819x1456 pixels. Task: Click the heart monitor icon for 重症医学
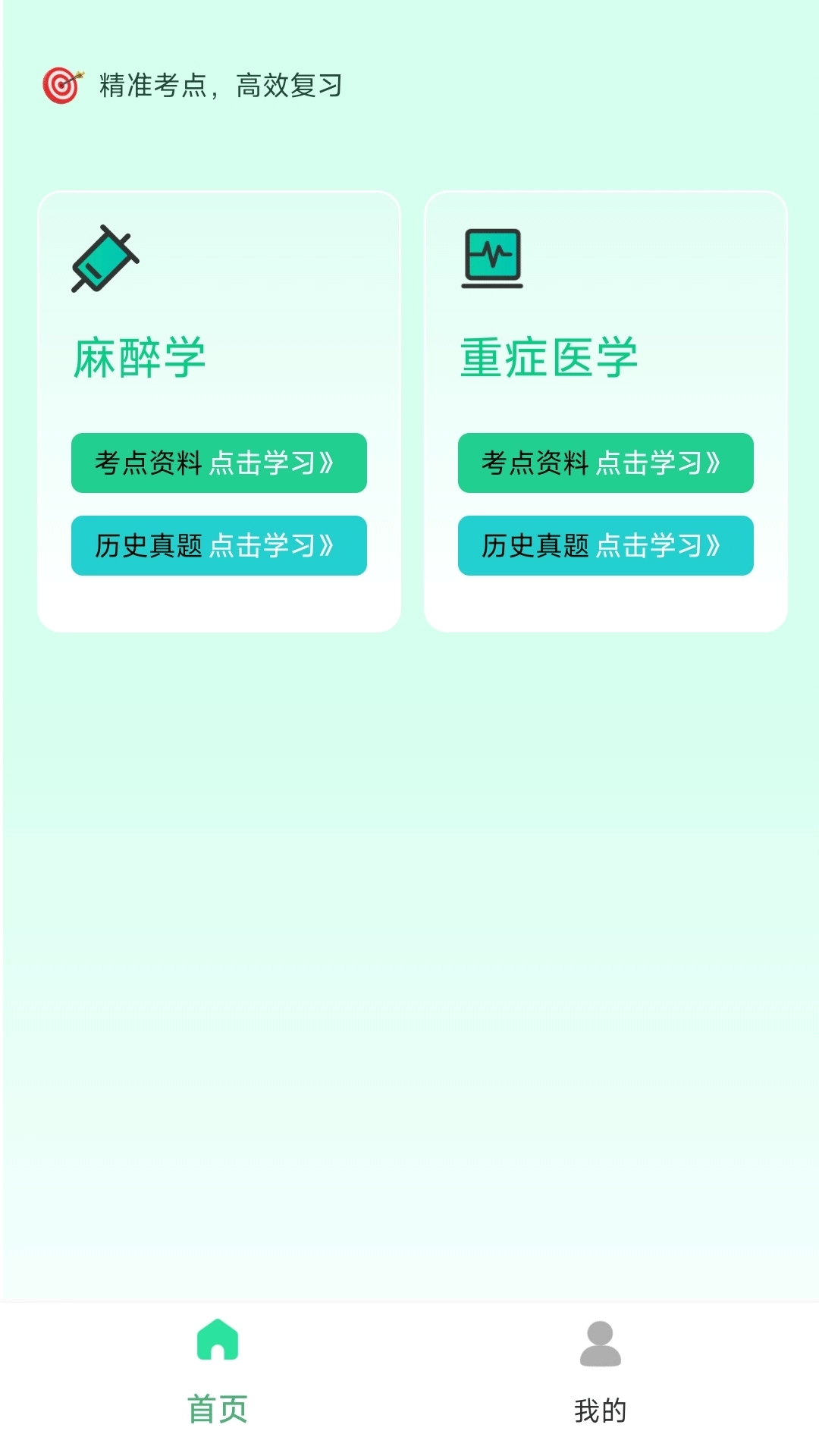pos(491,259)
